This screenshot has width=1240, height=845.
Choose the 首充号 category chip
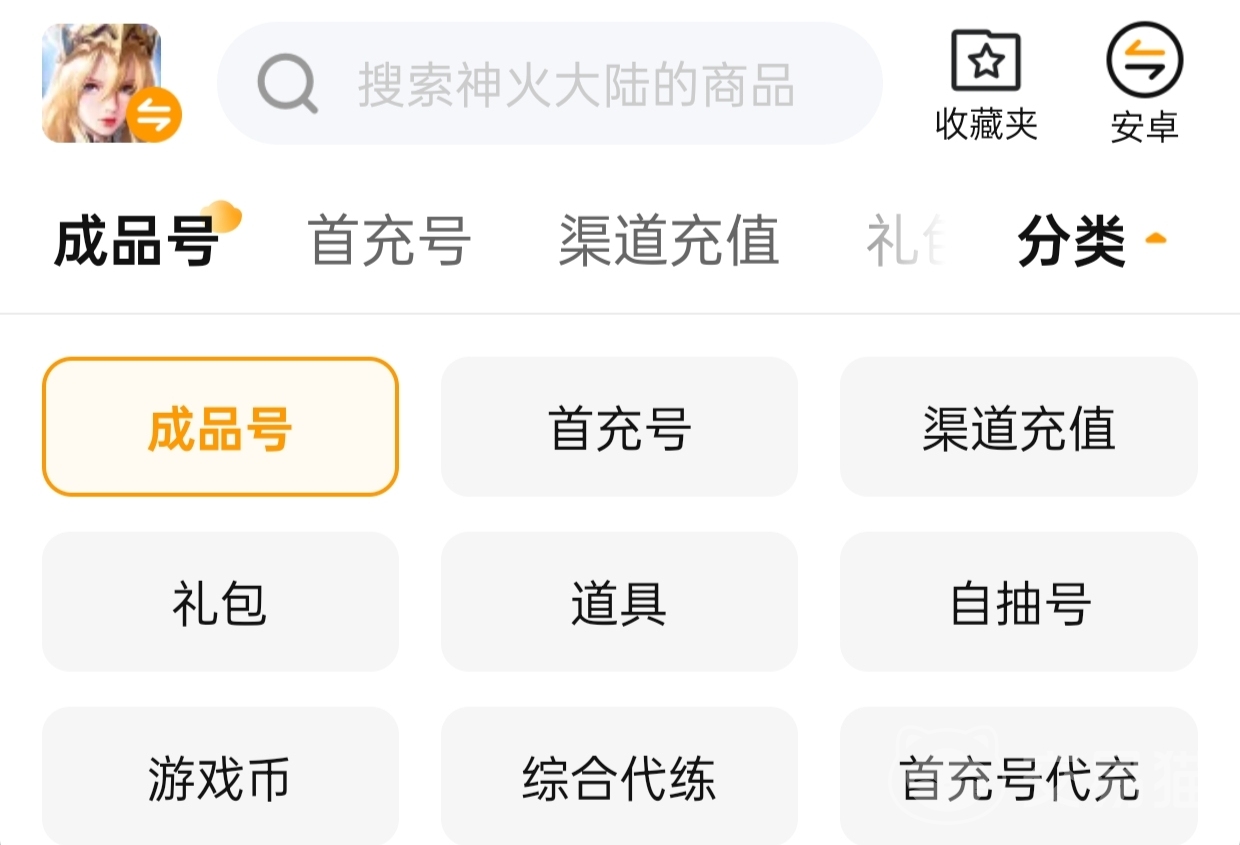tap(619, 427)
